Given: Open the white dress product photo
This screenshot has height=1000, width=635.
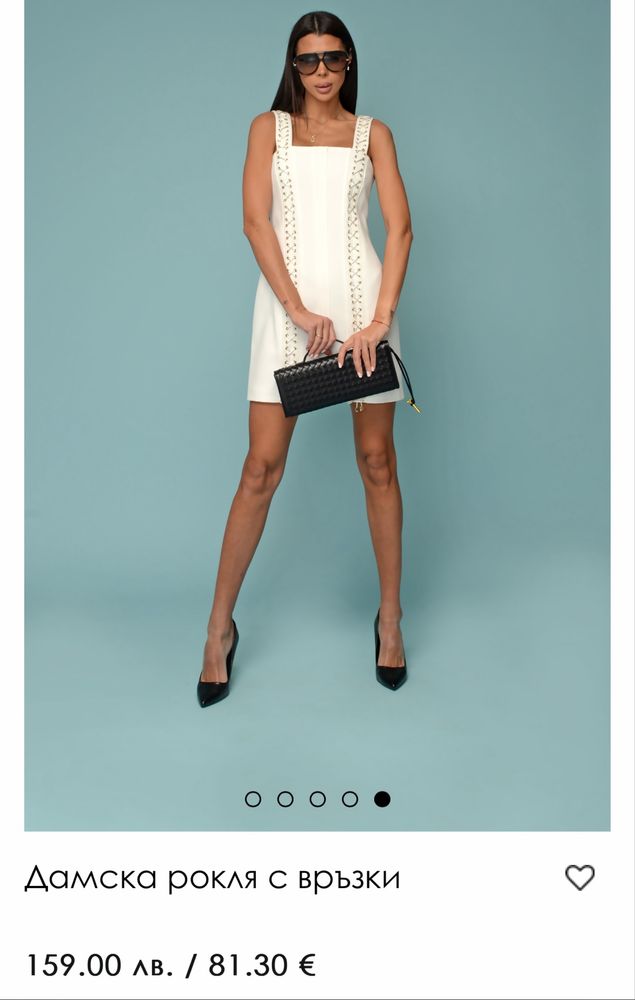Looking at the screenshot, I should pos(317,400).
